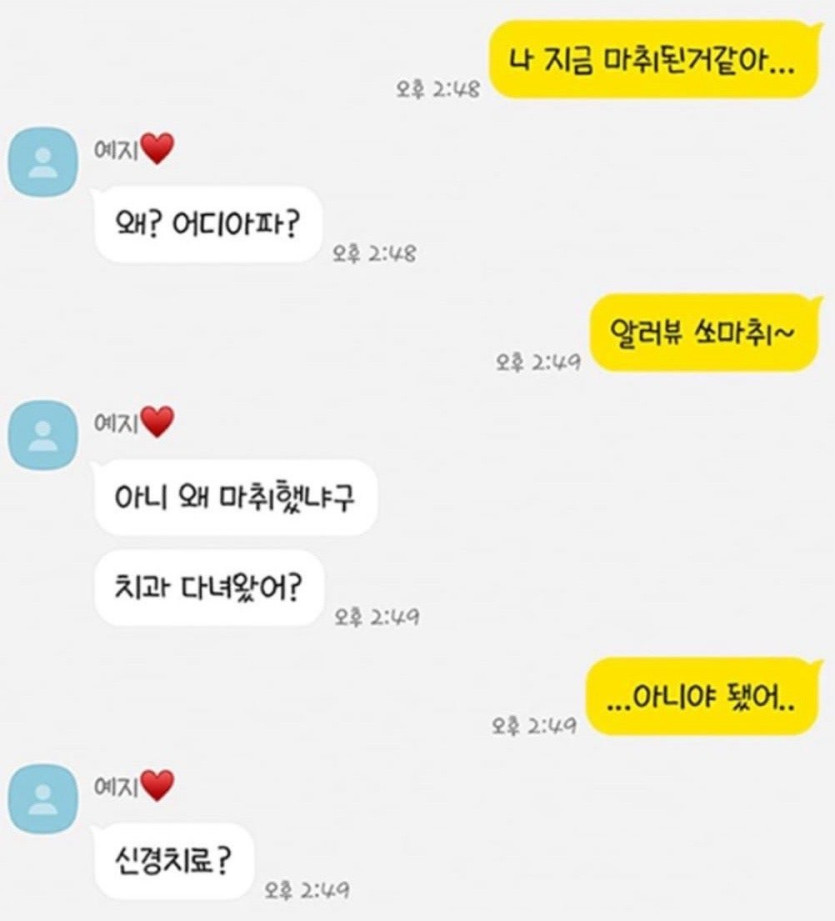This screenshot has height=921, width=835.
Task: Select the third profile avatar in chat
Action: pyautogui.click(x=42, y=795)
